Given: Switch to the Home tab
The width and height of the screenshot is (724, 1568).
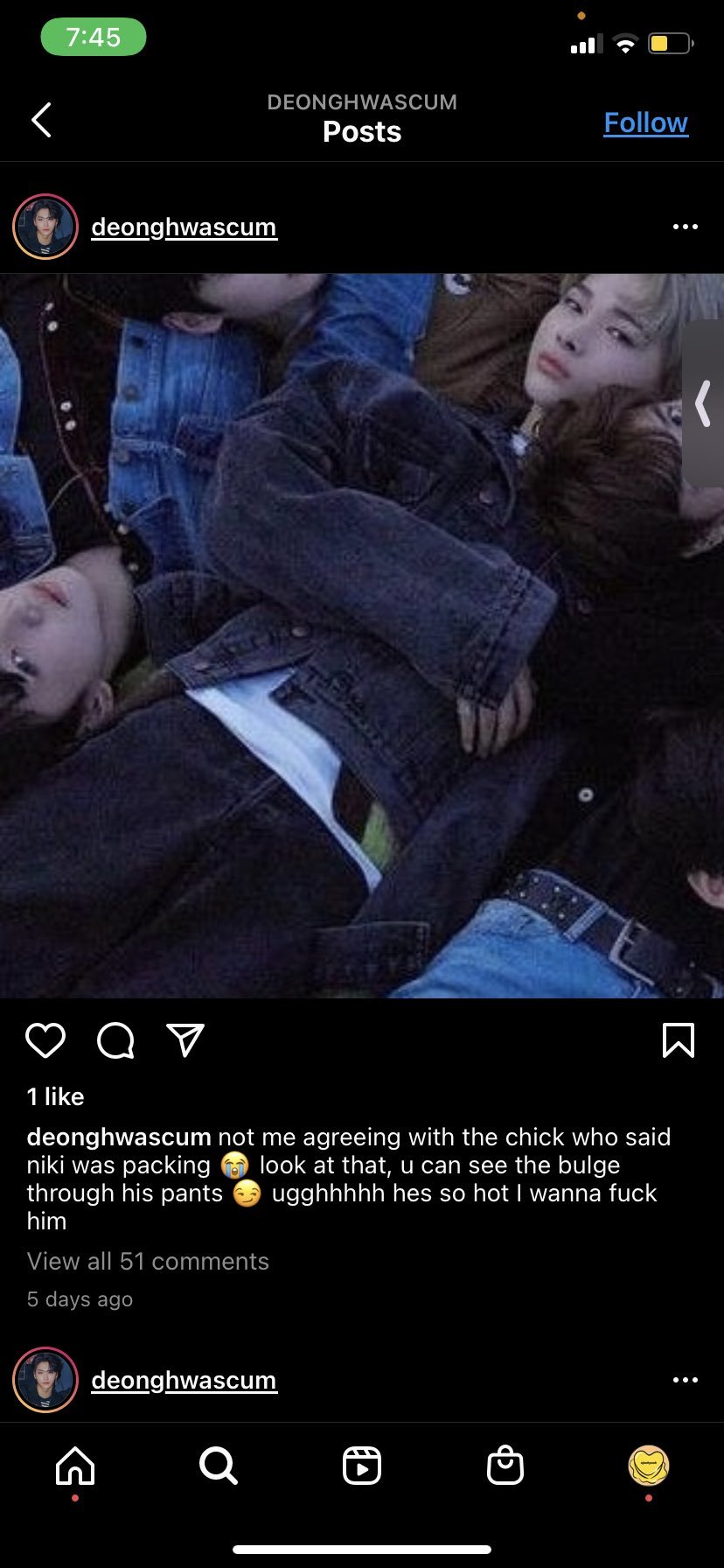Looking at the screenshot, I should tap(75, 1466).
